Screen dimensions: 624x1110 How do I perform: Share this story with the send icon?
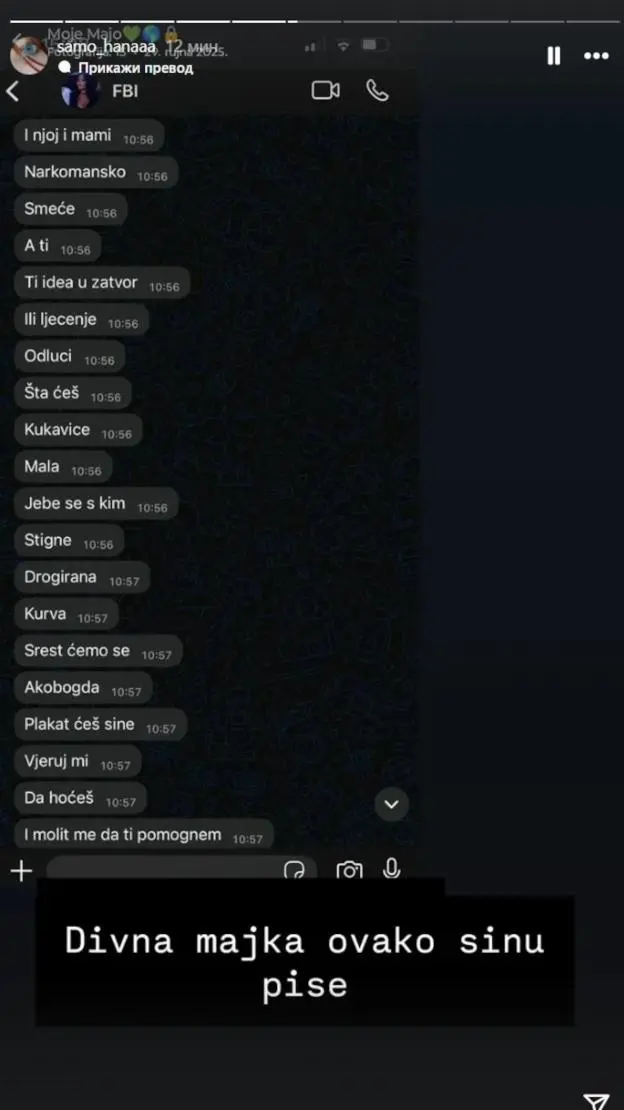tap(596, 1100)
